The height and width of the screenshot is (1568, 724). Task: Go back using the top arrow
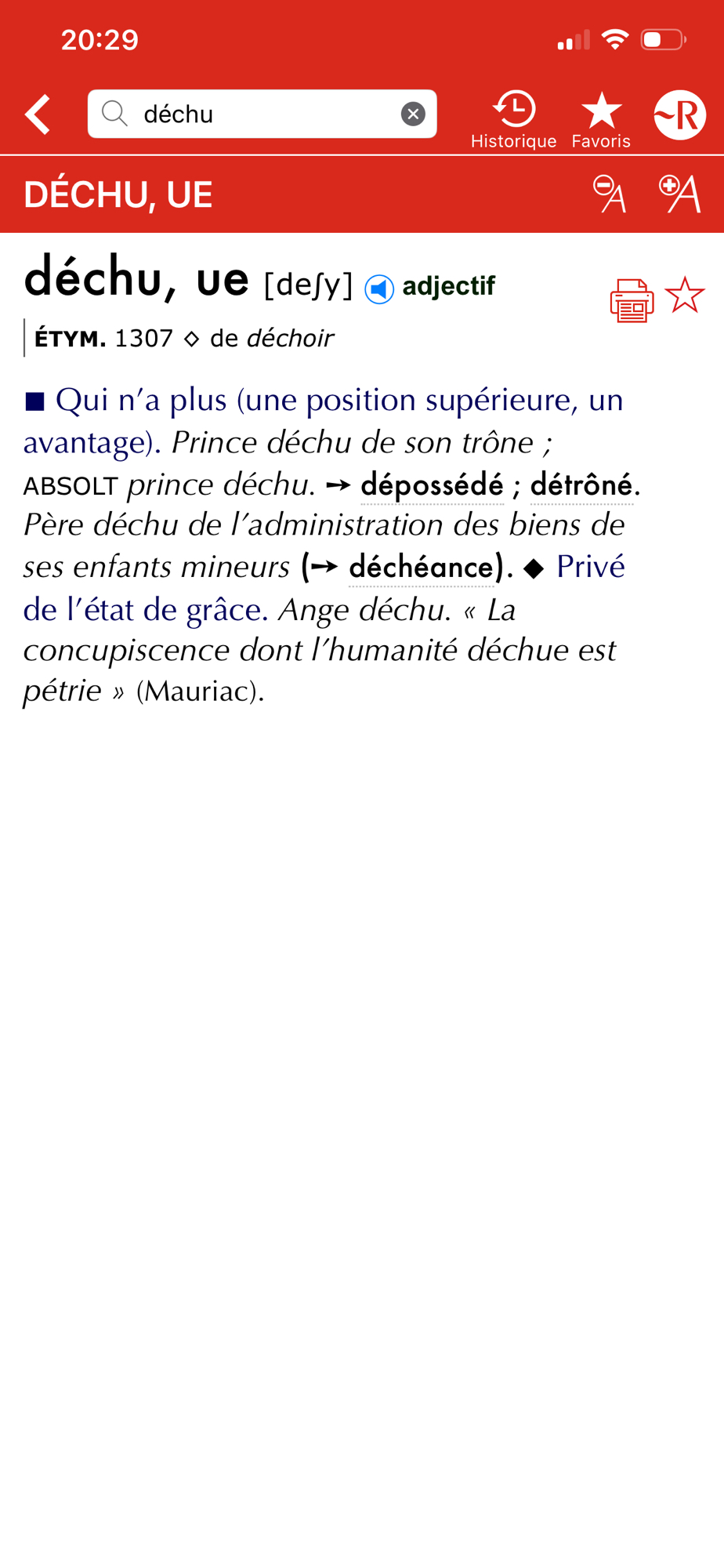[x=38, y=114]
